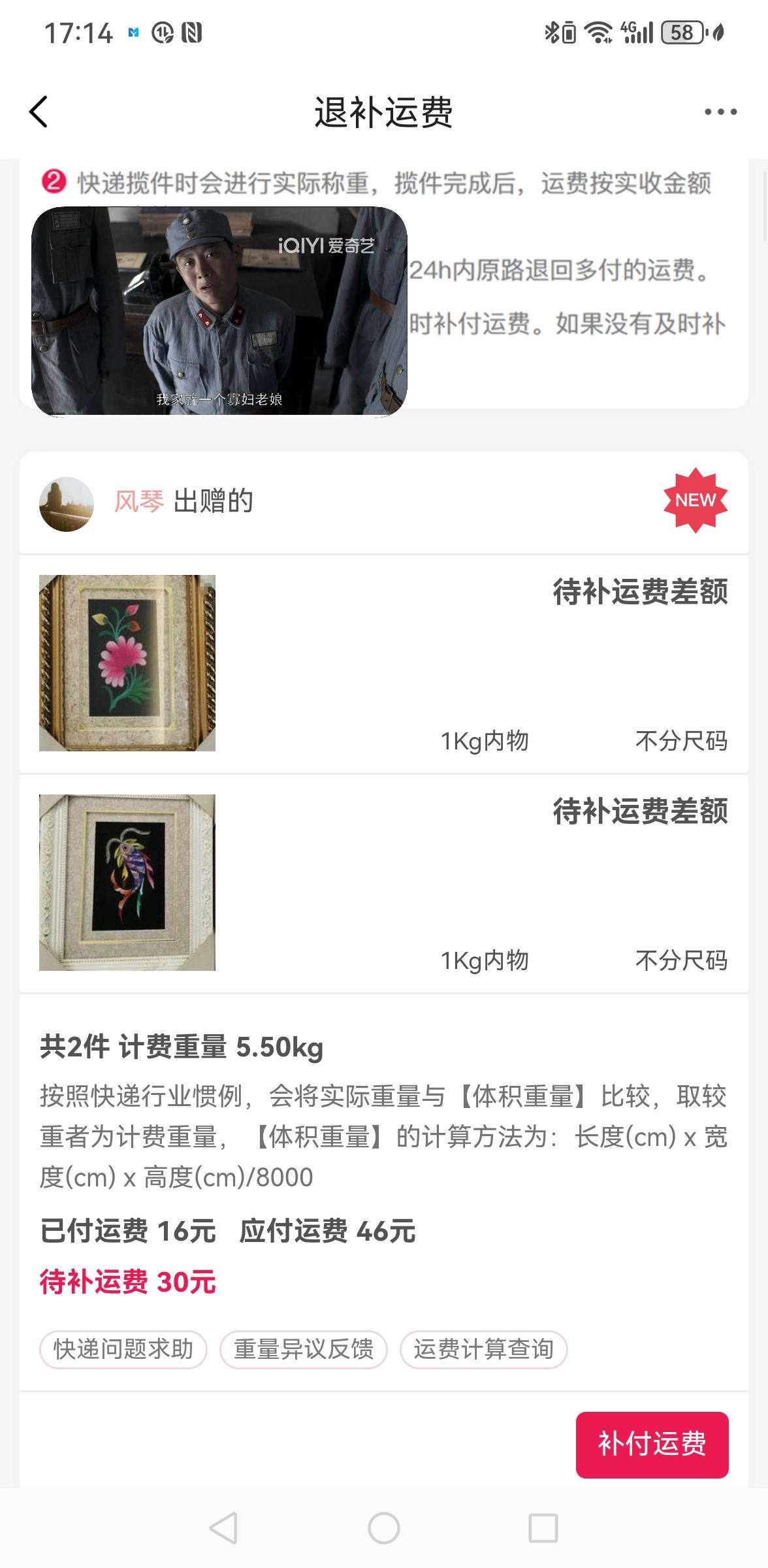Show recent apps

[543, 1529]
